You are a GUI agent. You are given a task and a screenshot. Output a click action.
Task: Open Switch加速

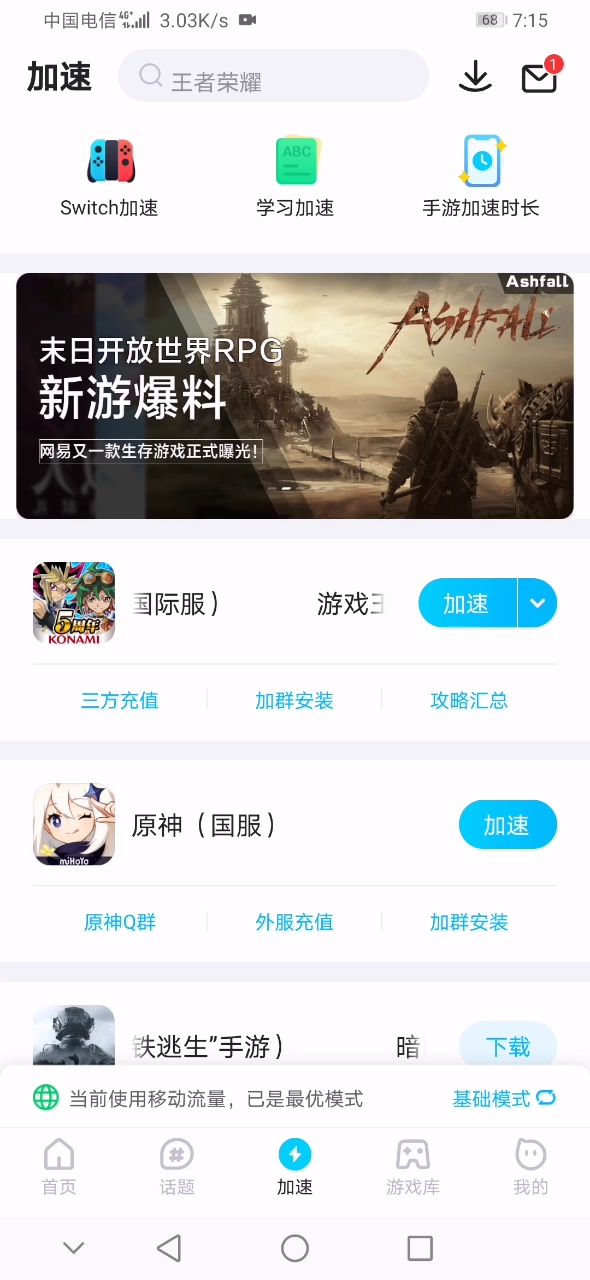click(109, 178)
